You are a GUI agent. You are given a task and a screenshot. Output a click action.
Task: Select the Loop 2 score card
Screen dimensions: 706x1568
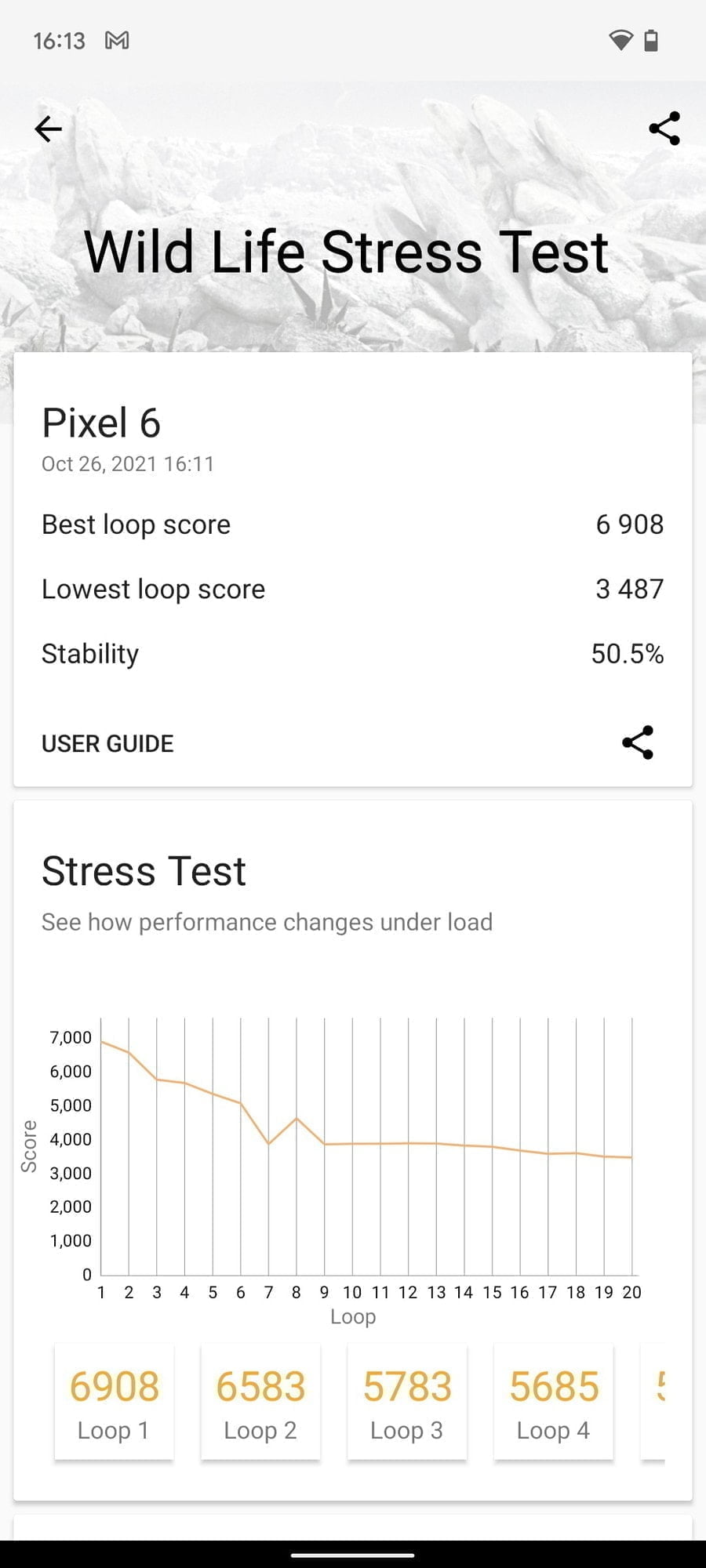click(260, 1402)
